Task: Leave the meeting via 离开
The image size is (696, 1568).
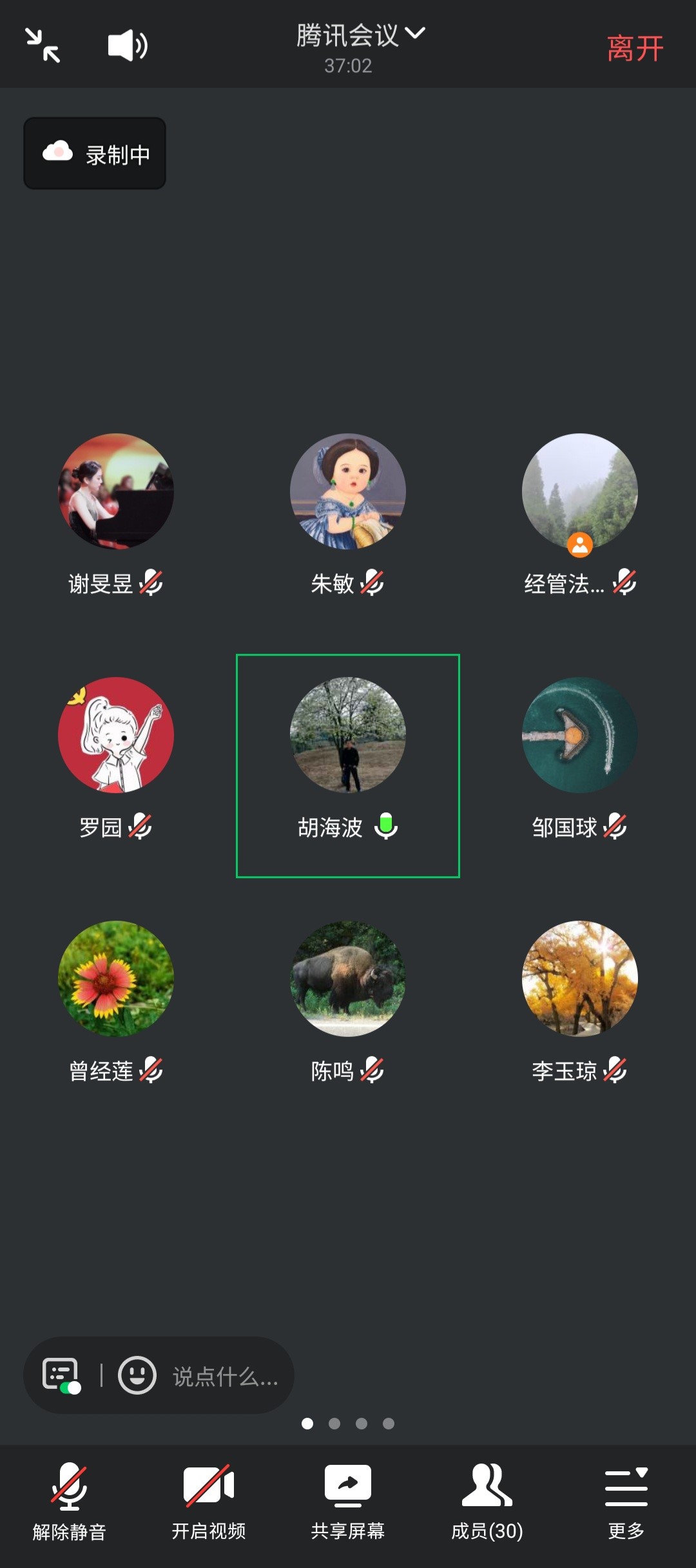Action: coord(635,48)
